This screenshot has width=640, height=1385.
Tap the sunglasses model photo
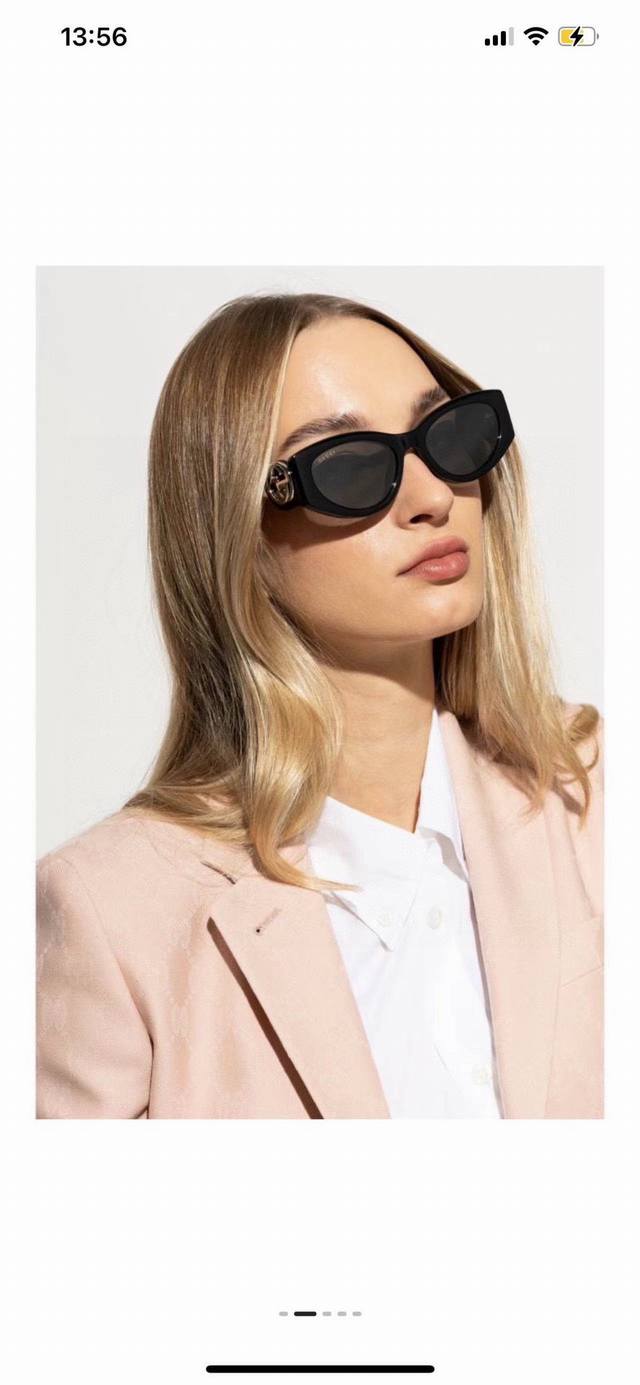tap(320, 692)
